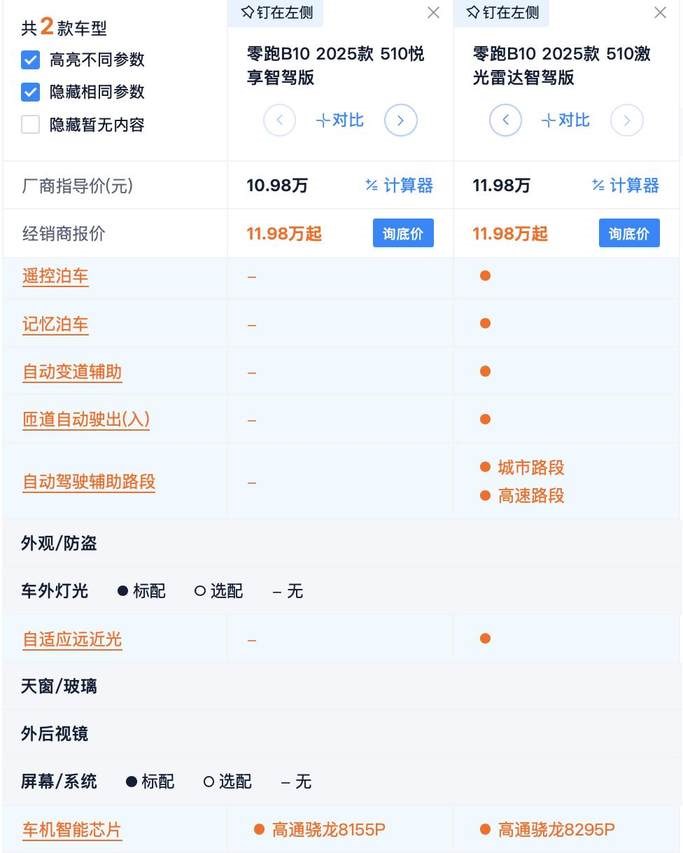Pin the 510激光雷达智驾版 column to the left
This screenshot has height=853, width=683.
click(503, 13)
